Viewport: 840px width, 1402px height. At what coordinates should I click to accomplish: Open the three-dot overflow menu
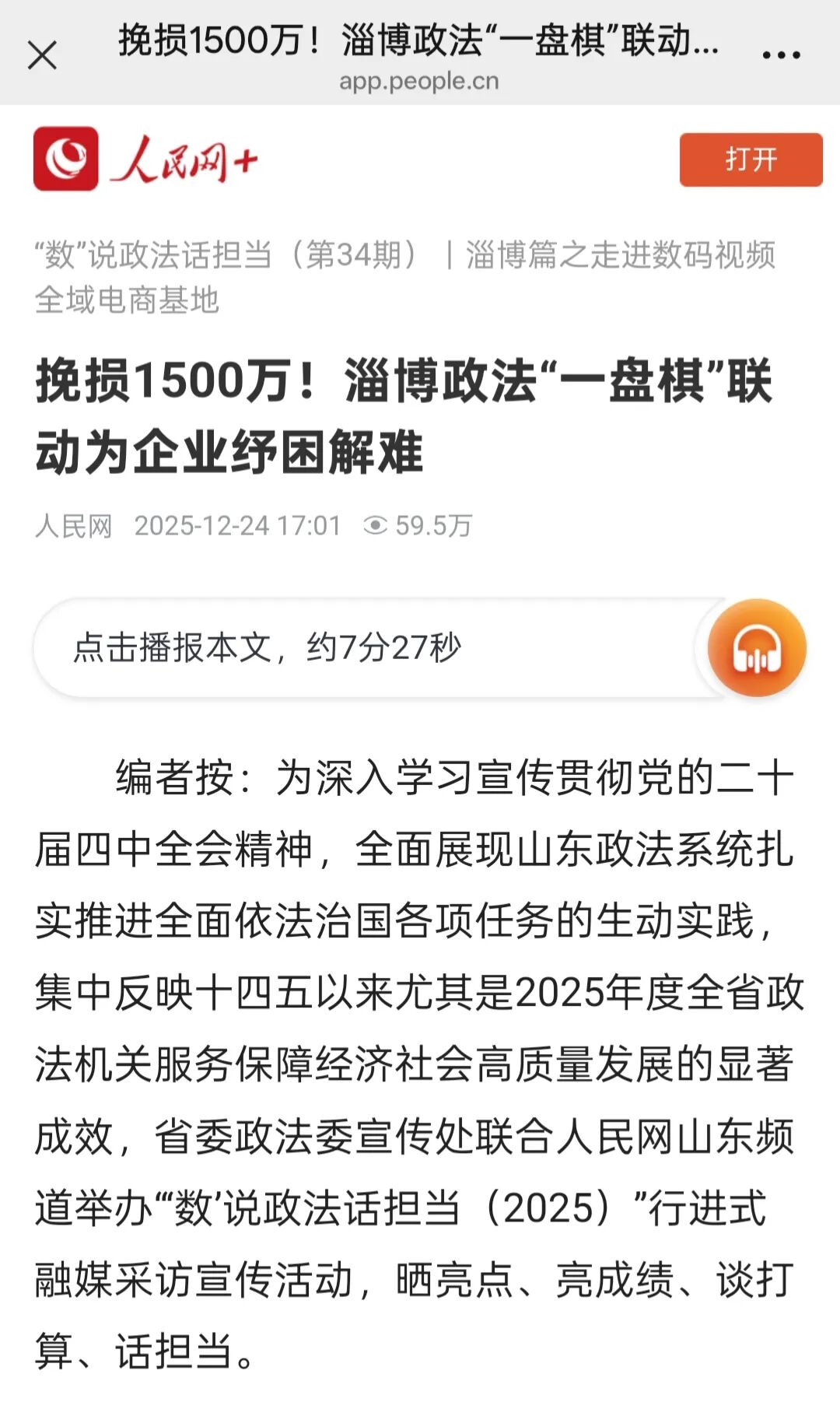click(x=781, y=55)
